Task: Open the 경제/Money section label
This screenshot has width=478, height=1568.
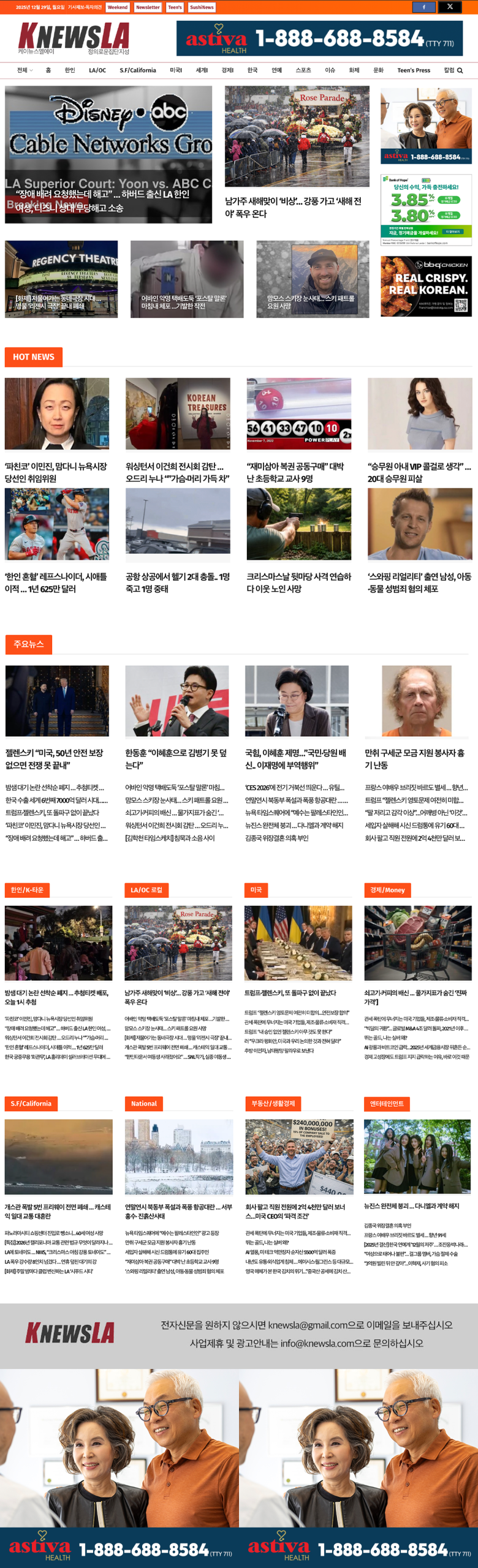Action: tap(387, 890)
